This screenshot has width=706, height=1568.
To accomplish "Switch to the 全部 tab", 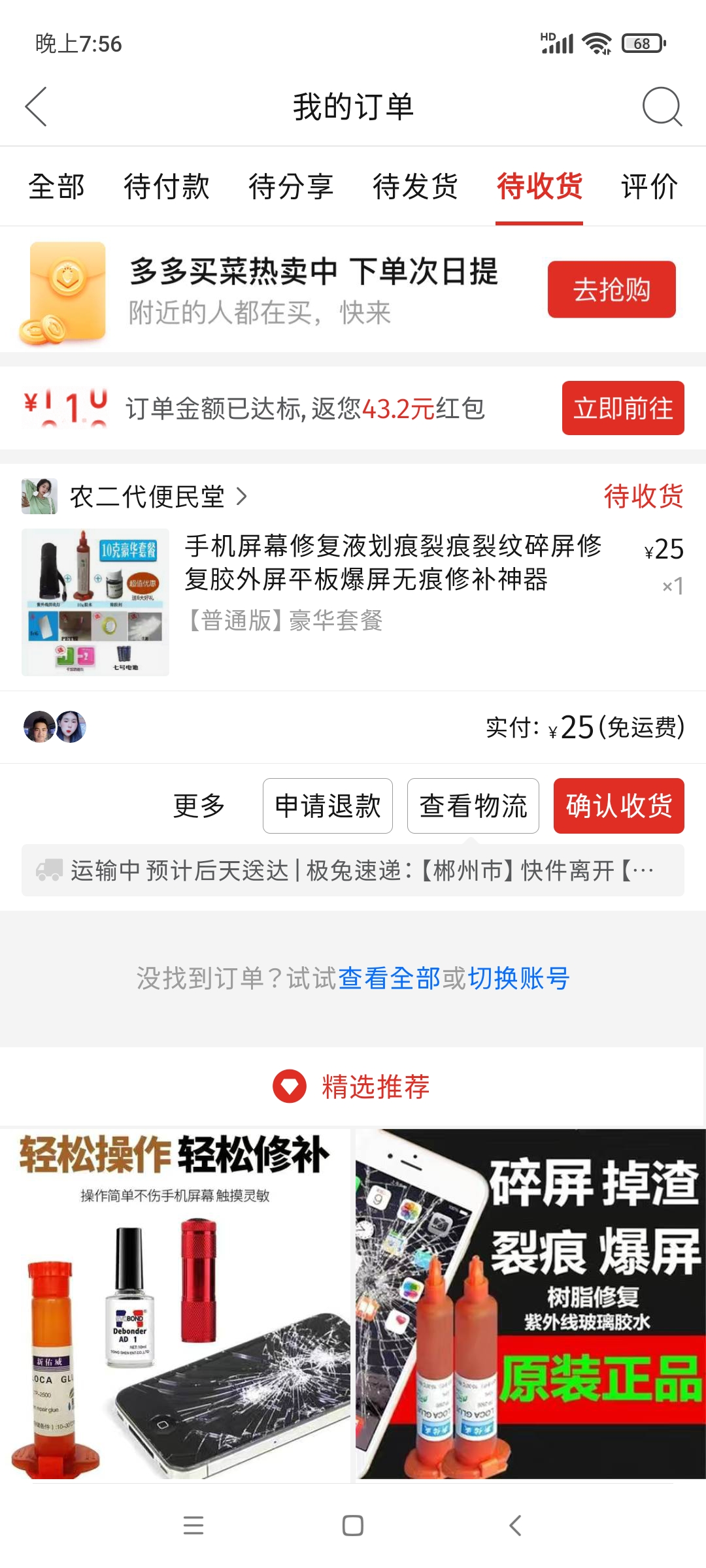I will 57,187.
